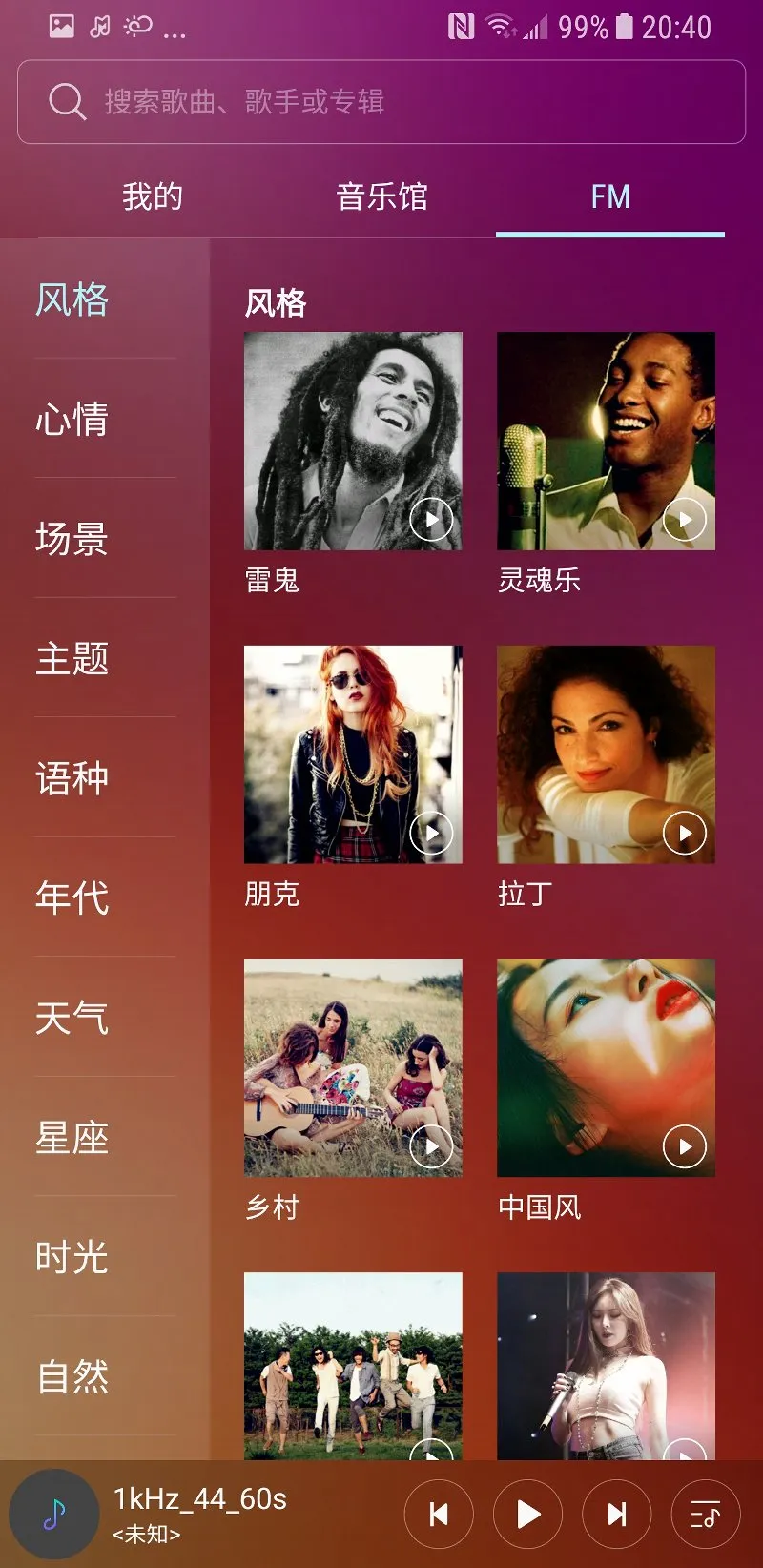
Task: Open the 星座 category
Action: tap(72, 1137)
